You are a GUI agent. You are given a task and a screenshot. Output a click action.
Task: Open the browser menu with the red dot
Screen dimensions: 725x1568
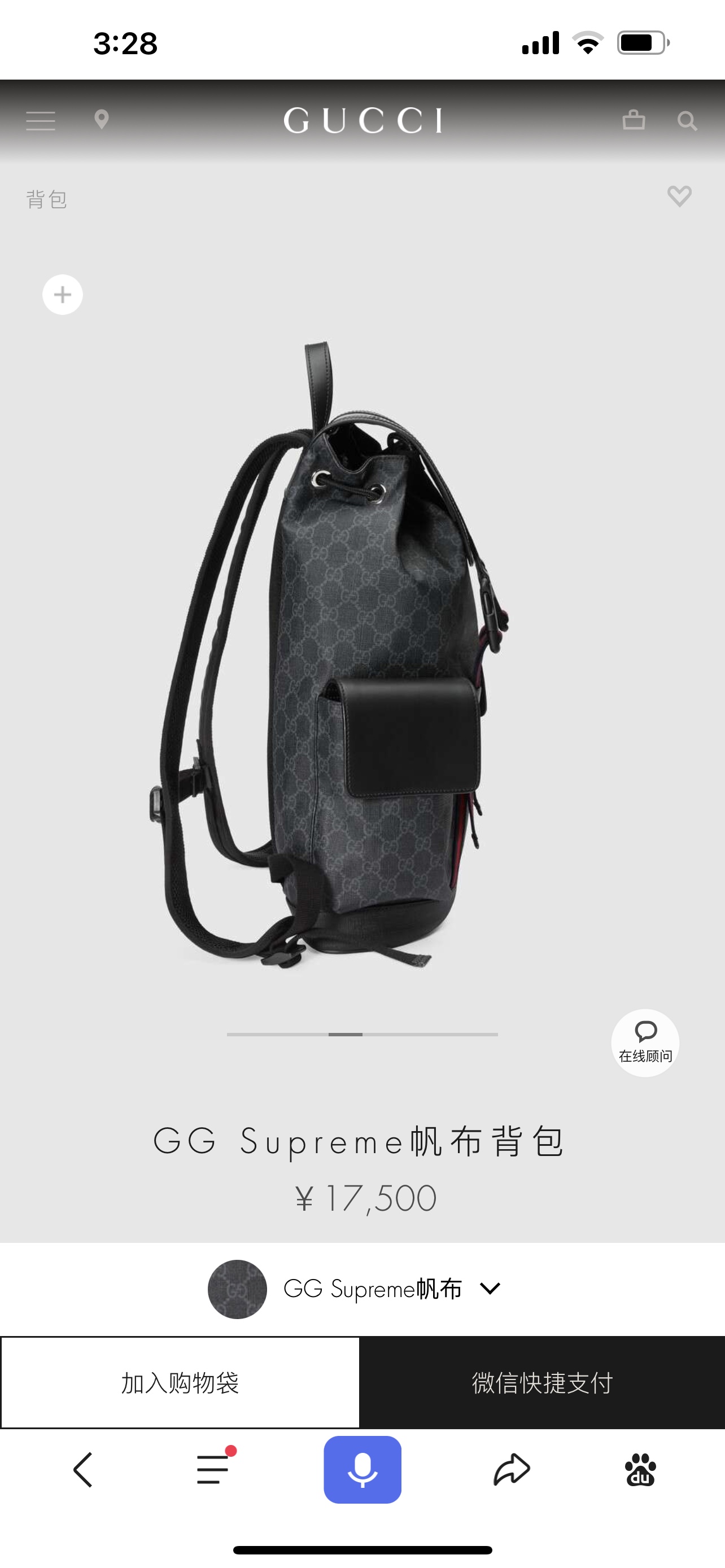[213, 1468]
